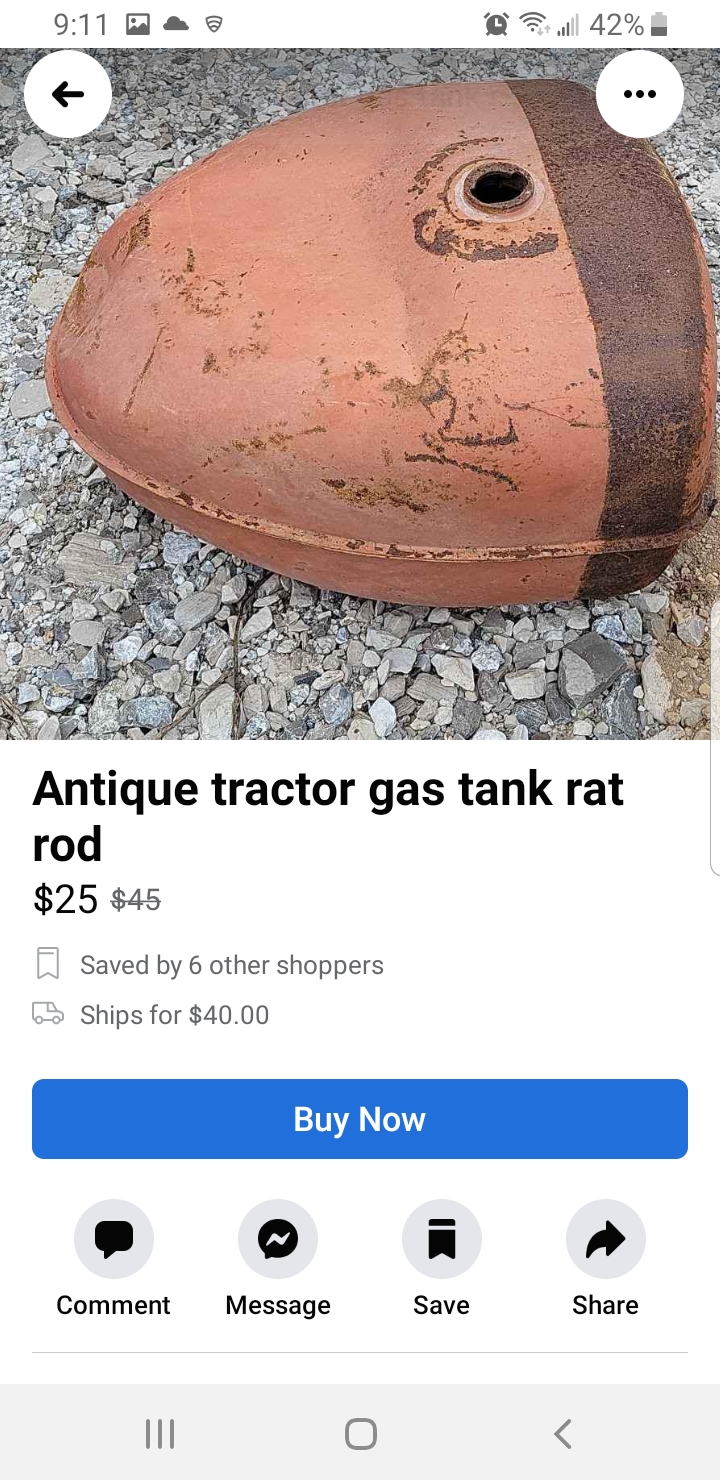Screen dimensions: 720x1480
Task: Message the seller via Messenger
Action: click(x=278, y=1240)
